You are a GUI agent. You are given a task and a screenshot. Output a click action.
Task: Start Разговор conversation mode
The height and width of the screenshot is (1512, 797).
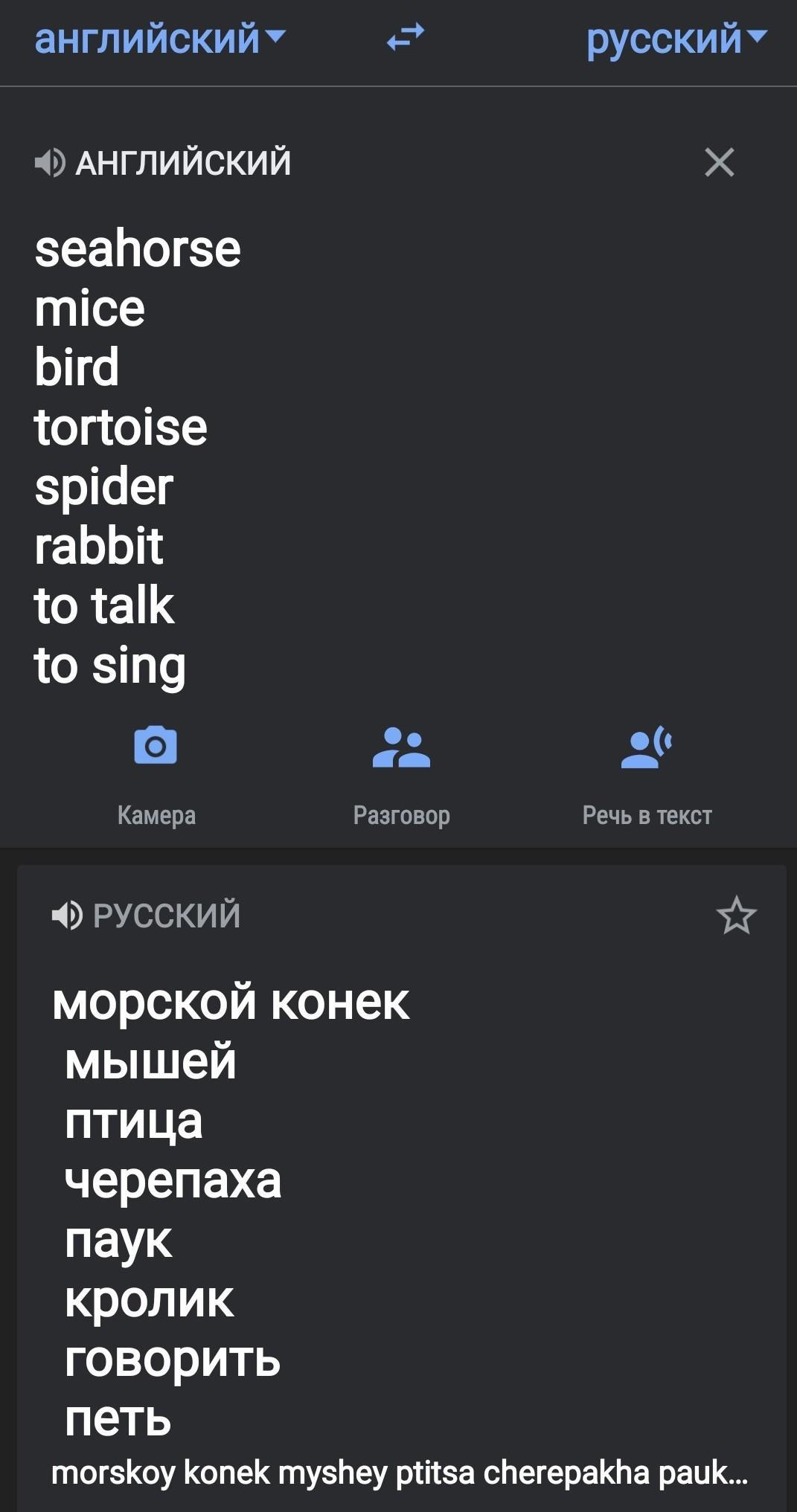pos(401,772)
